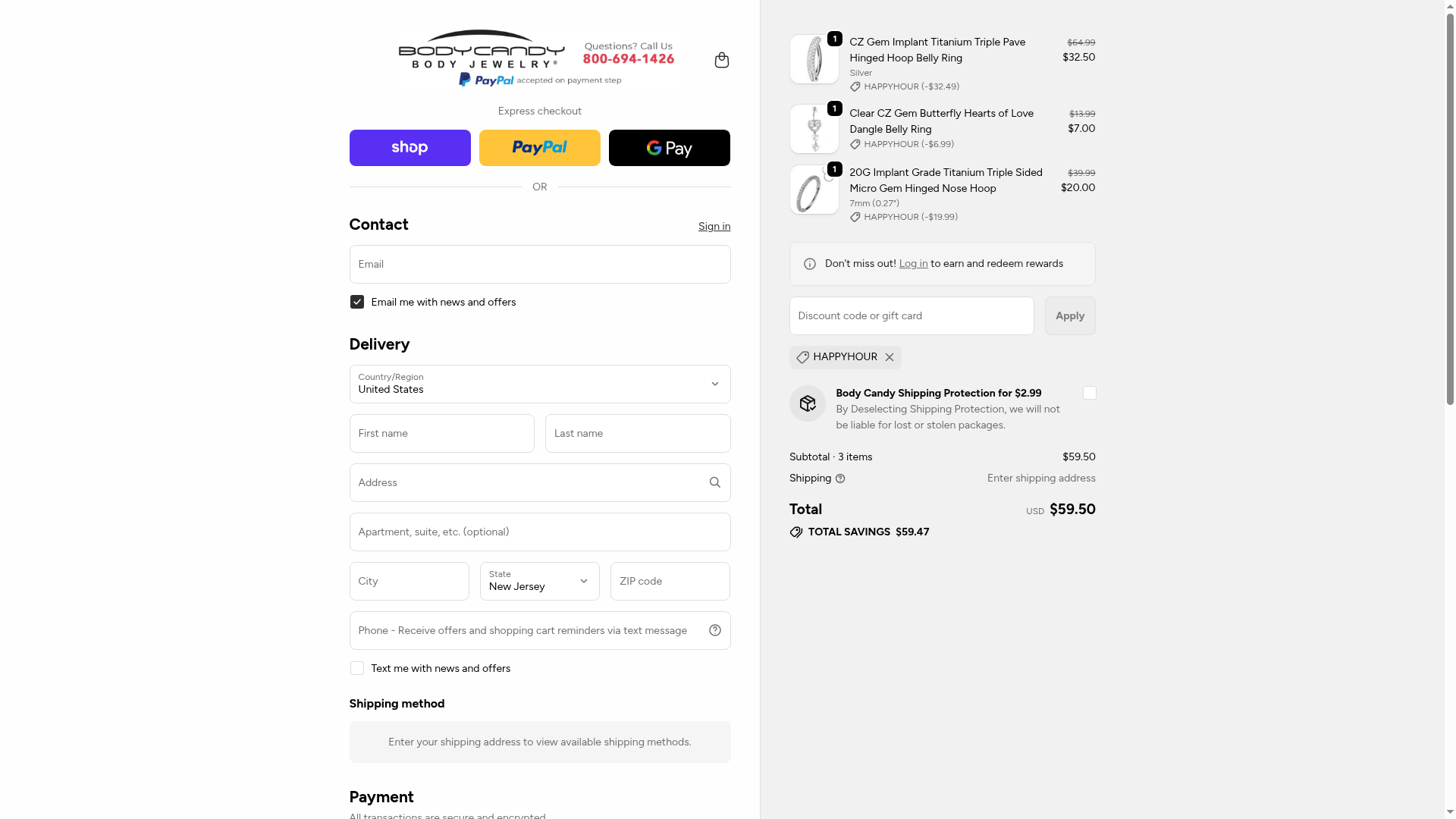This screenshot has width=1456, height=819.
Task: Open the shopping bag icon
Action: (x=721, y=60)
